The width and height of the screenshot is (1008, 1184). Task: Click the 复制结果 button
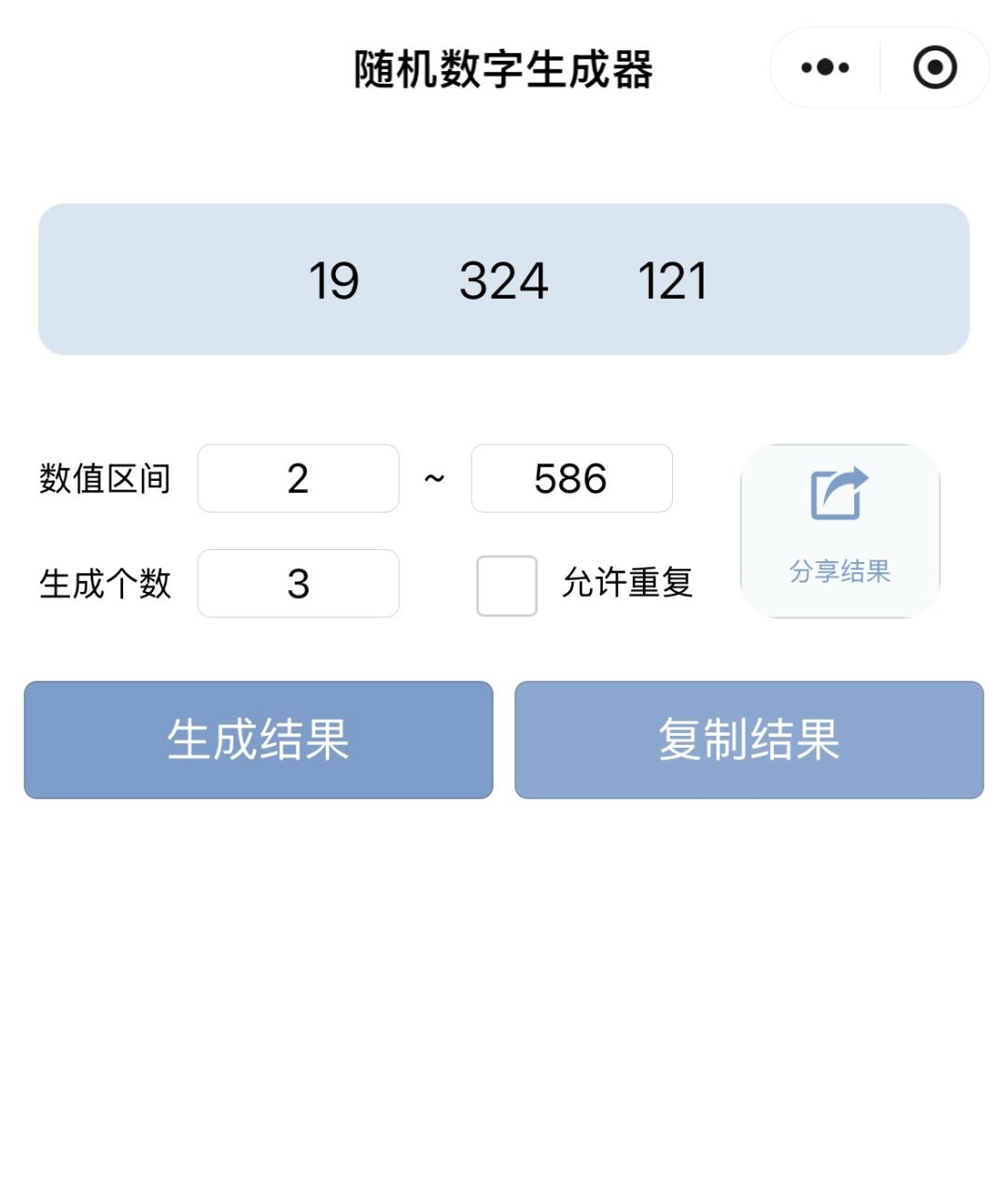click(x=749, y=740)
